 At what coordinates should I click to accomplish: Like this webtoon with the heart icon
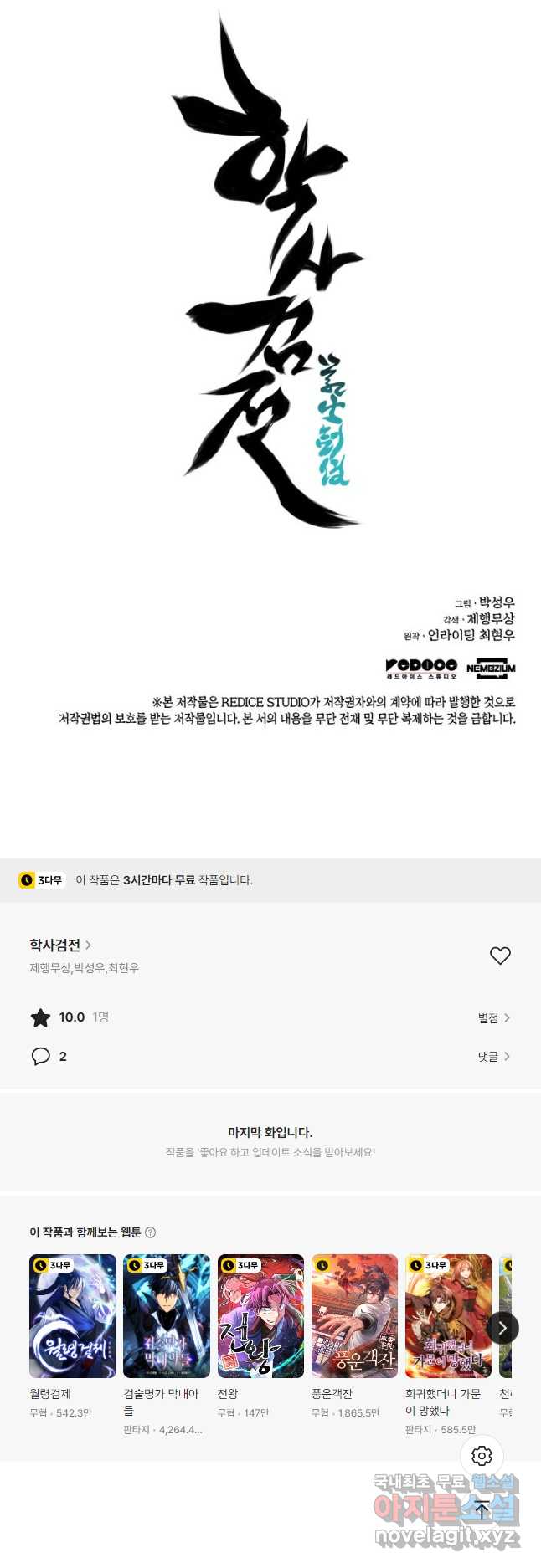500,956
